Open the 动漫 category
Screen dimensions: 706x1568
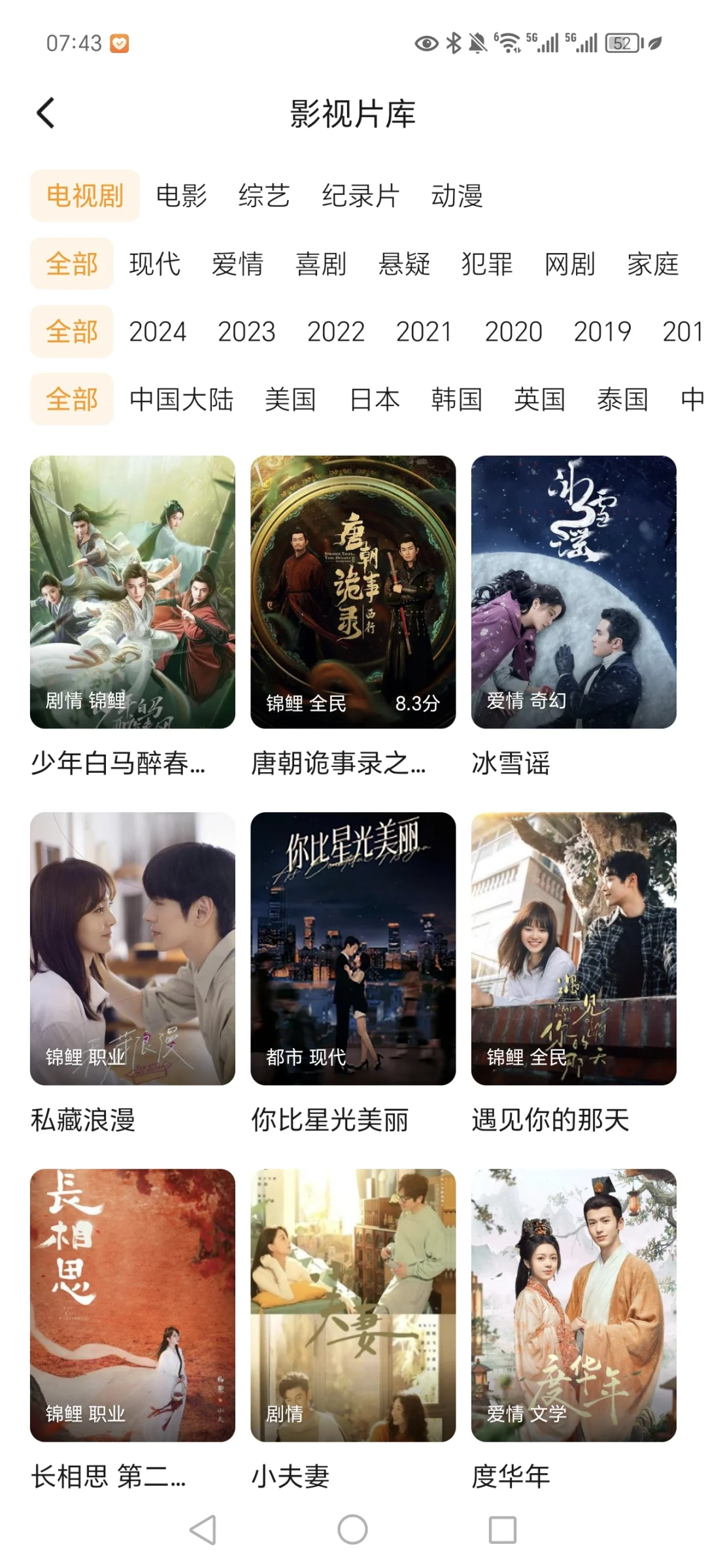457,196
